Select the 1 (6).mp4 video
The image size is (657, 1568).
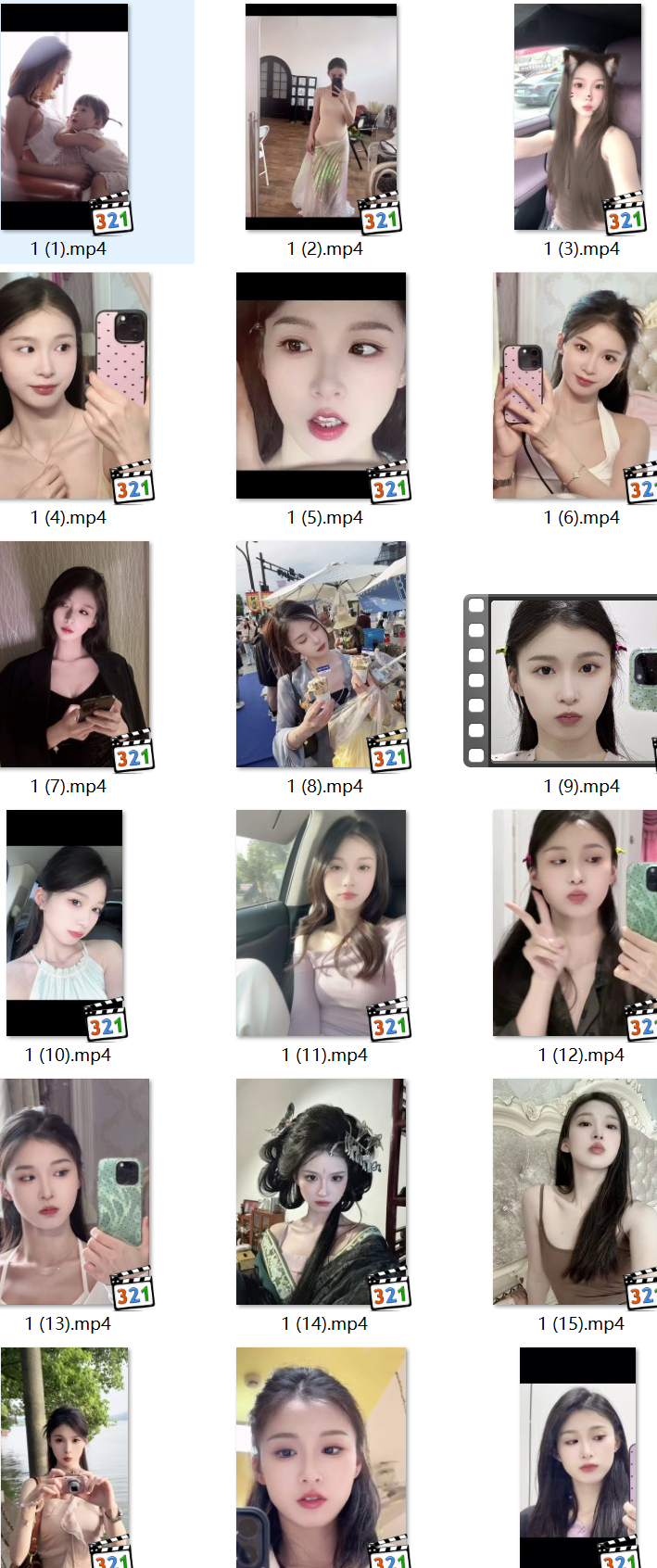click(x=575, y=386)
